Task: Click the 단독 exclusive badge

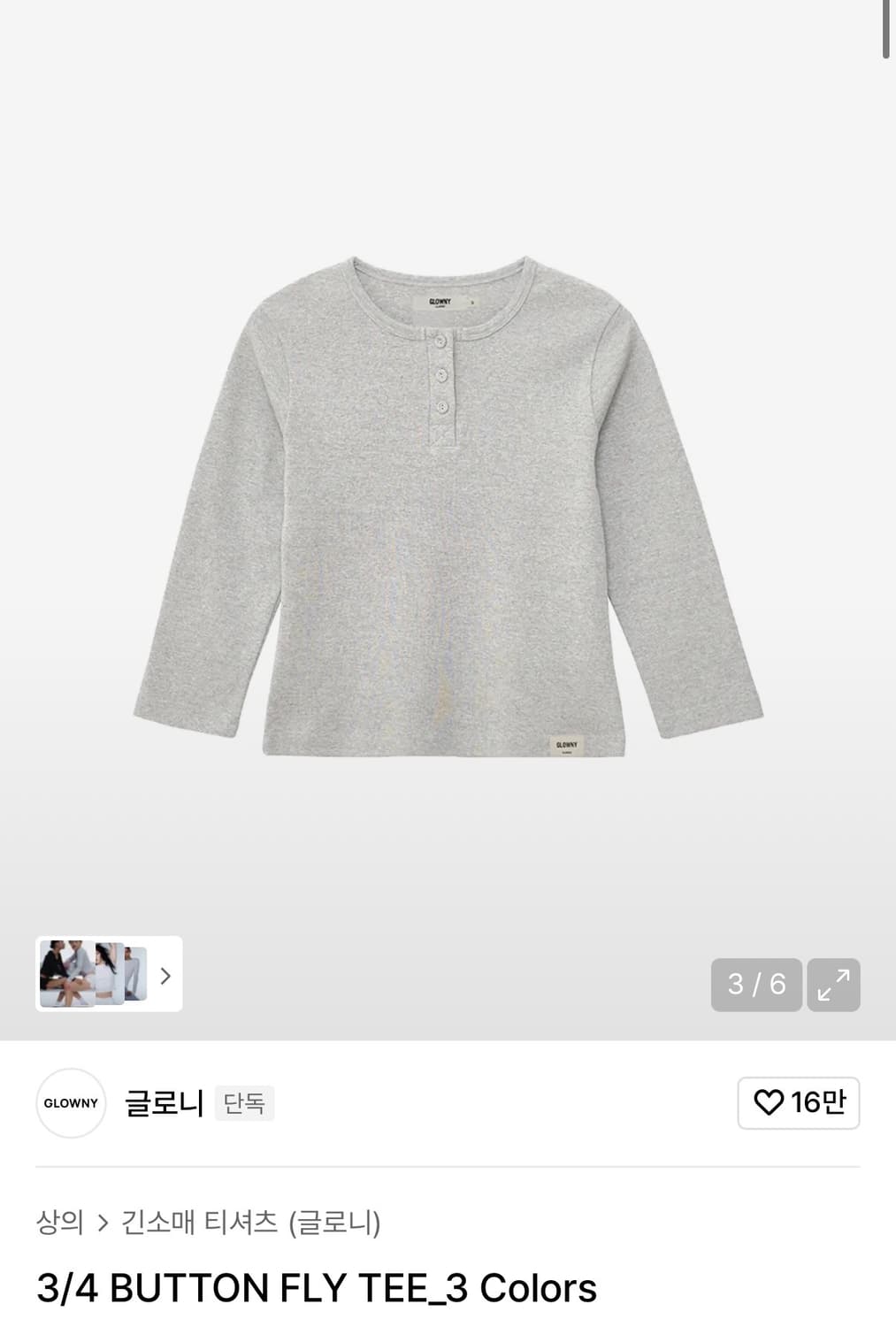Action: click(x=244, y=1103)
